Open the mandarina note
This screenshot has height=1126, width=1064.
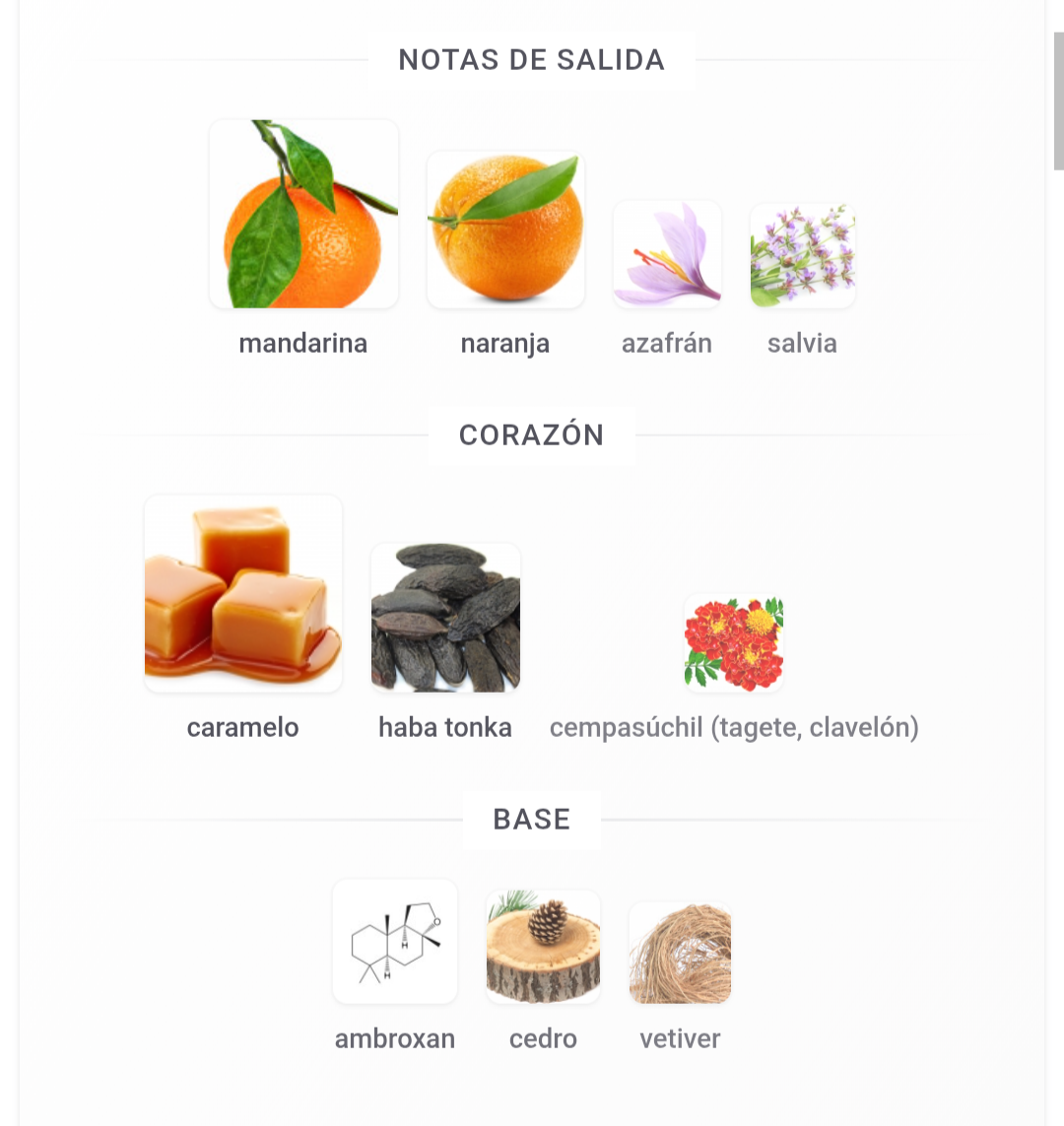pyautogui.click(x=303, y=215)
